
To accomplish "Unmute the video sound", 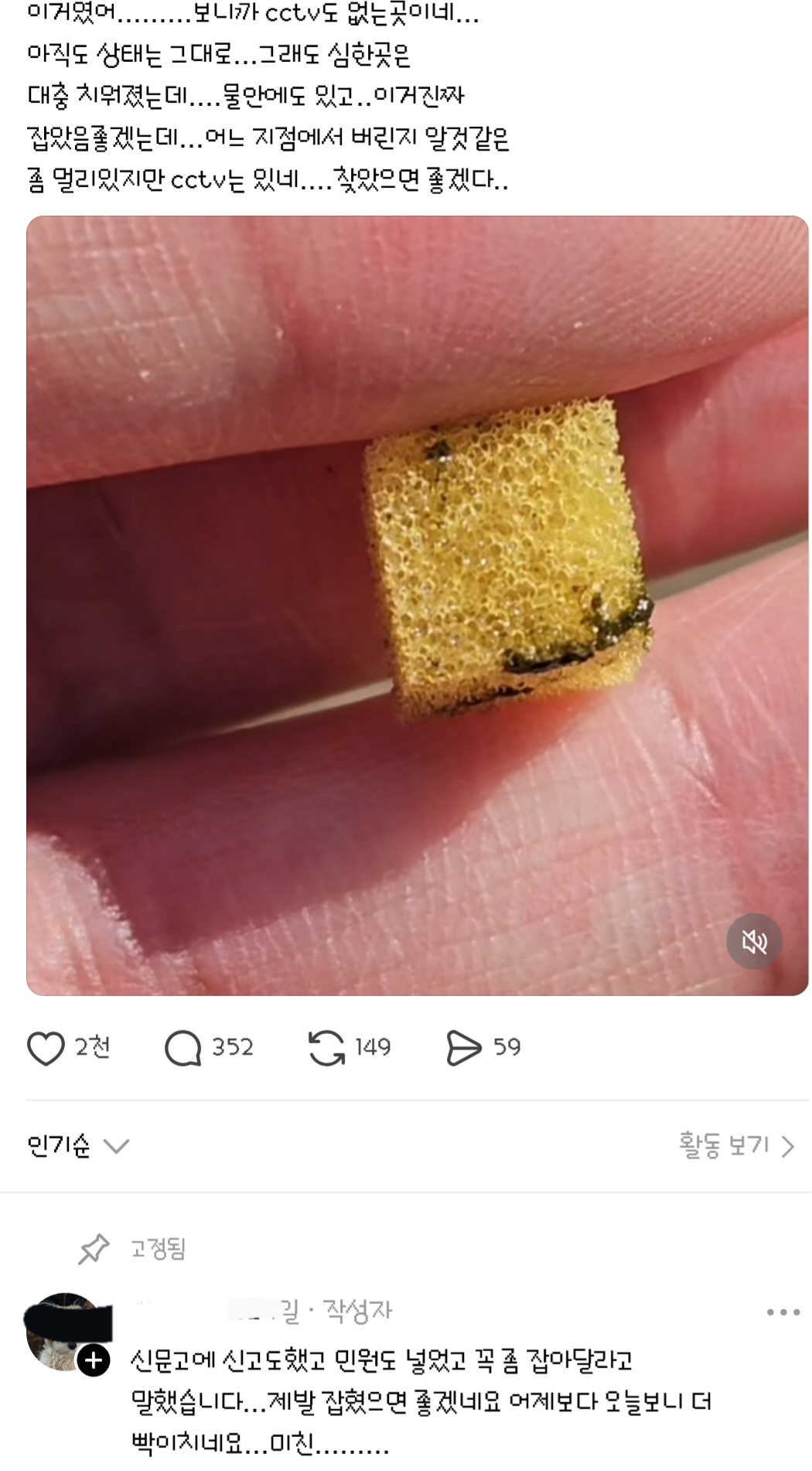I will (x=754, y=941).
